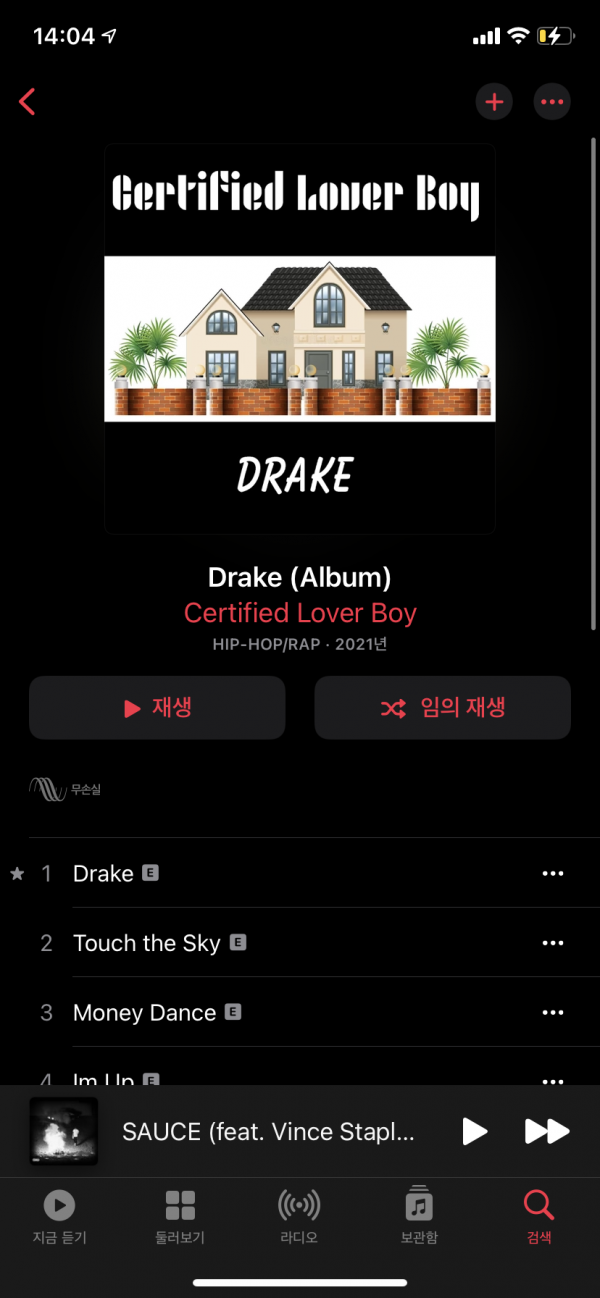Start playback with the 재생 button
The height and width of the screenshot is (1298, 600).
pyautogui.click(x=157, y=708)
